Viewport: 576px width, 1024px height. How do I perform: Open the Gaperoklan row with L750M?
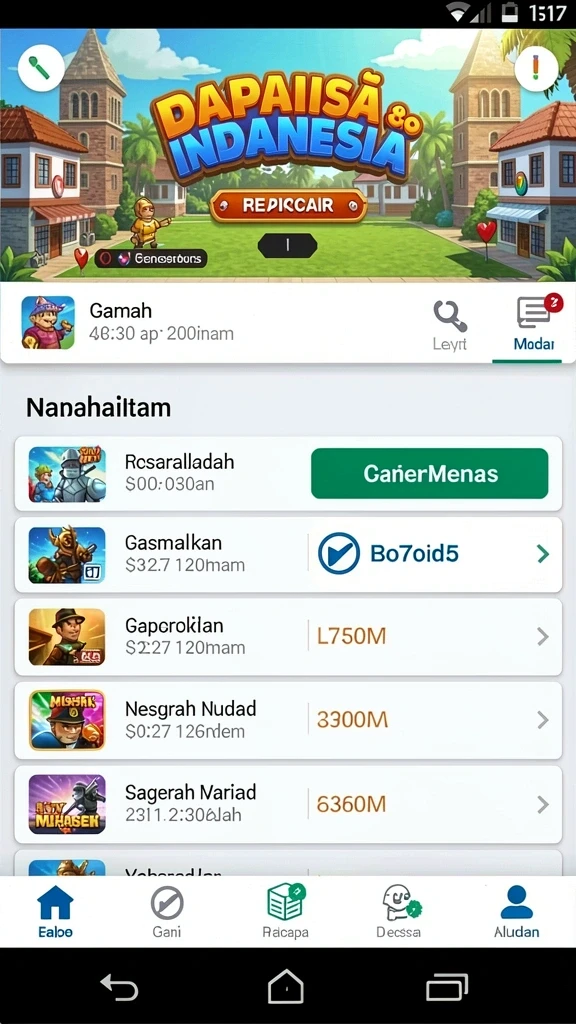[x=288, y=637]
